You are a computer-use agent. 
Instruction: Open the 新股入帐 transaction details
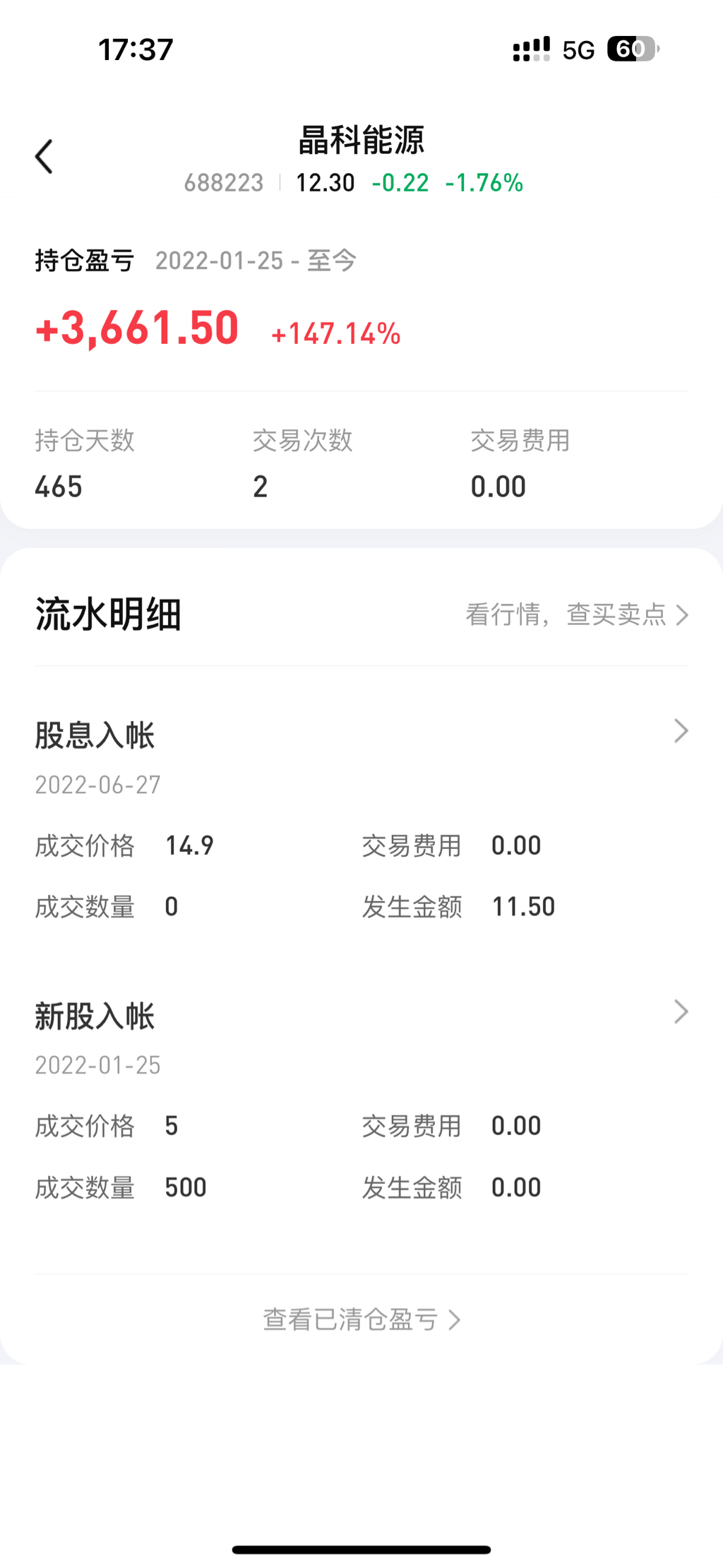(680, 1012)
